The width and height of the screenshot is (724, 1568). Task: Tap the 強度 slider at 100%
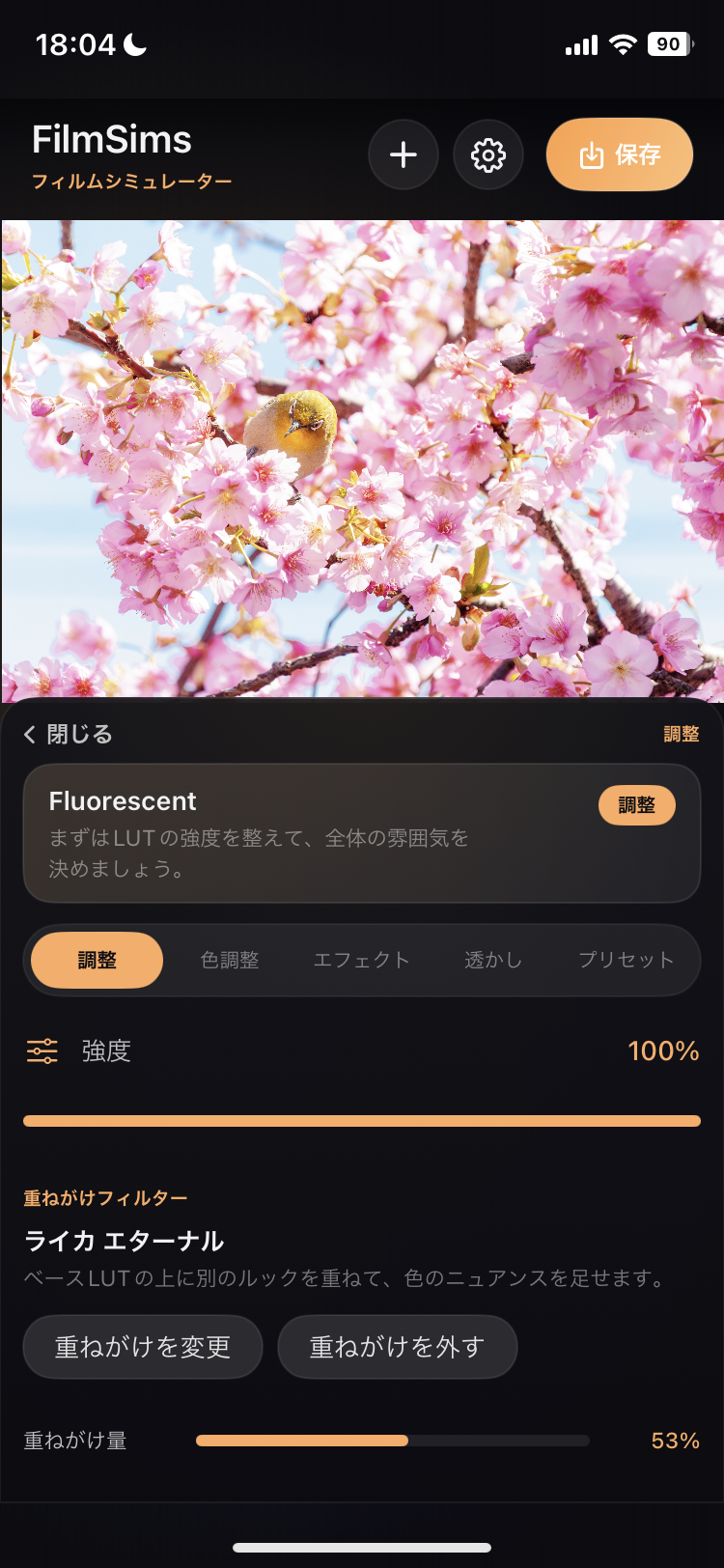362,1120
